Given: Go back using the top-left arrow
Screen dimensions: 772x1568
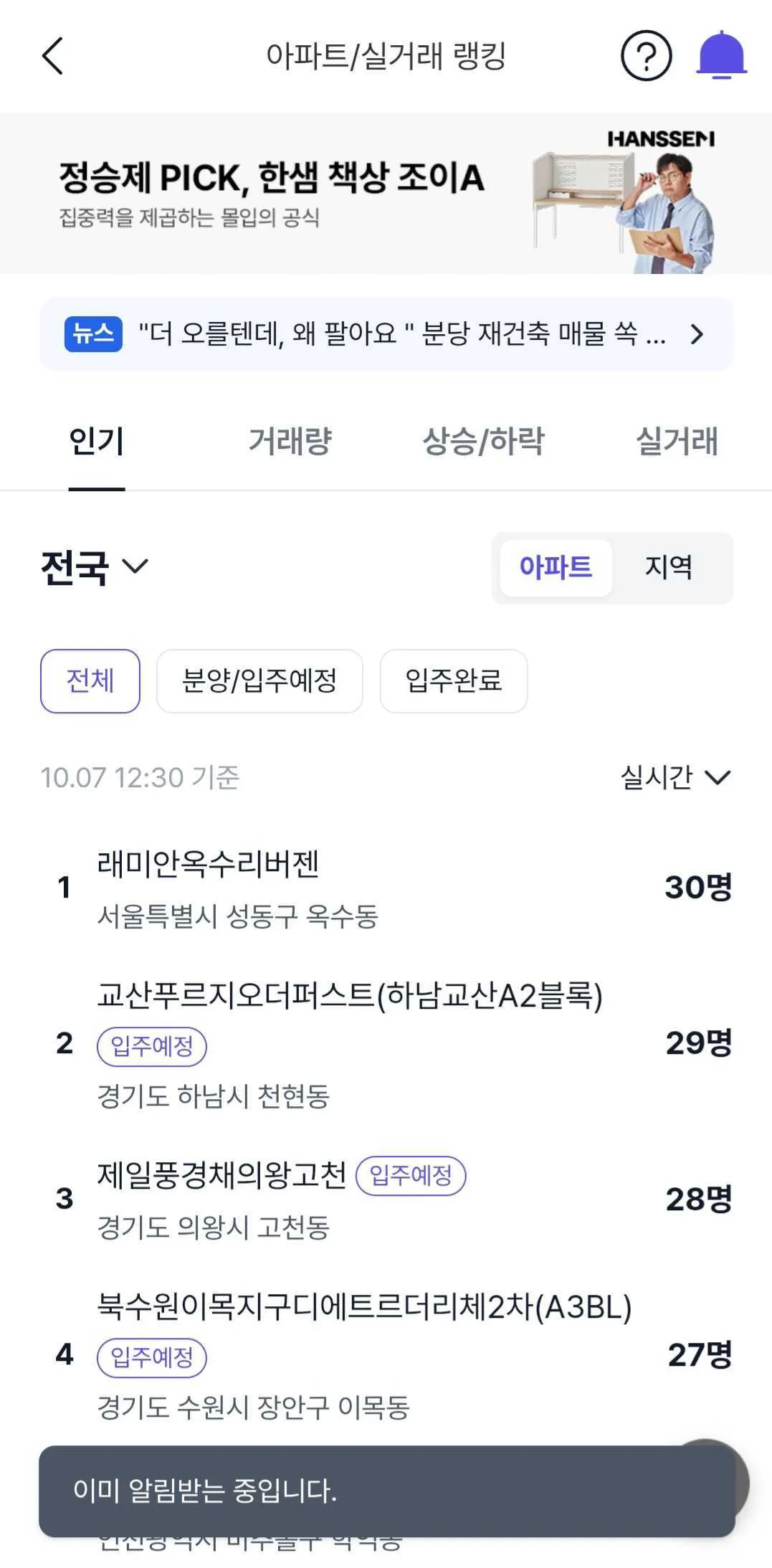Looking at the screenshot, I should (53, 56).
